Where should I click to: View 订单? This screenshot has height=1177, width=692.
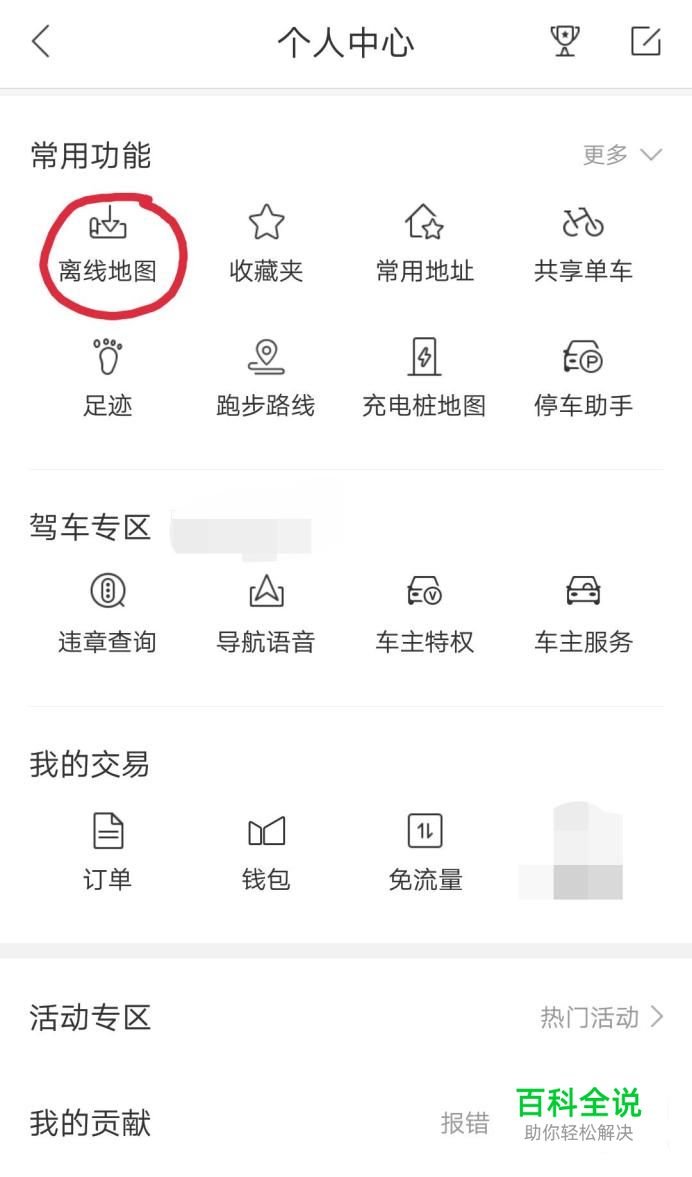(108, 853)
